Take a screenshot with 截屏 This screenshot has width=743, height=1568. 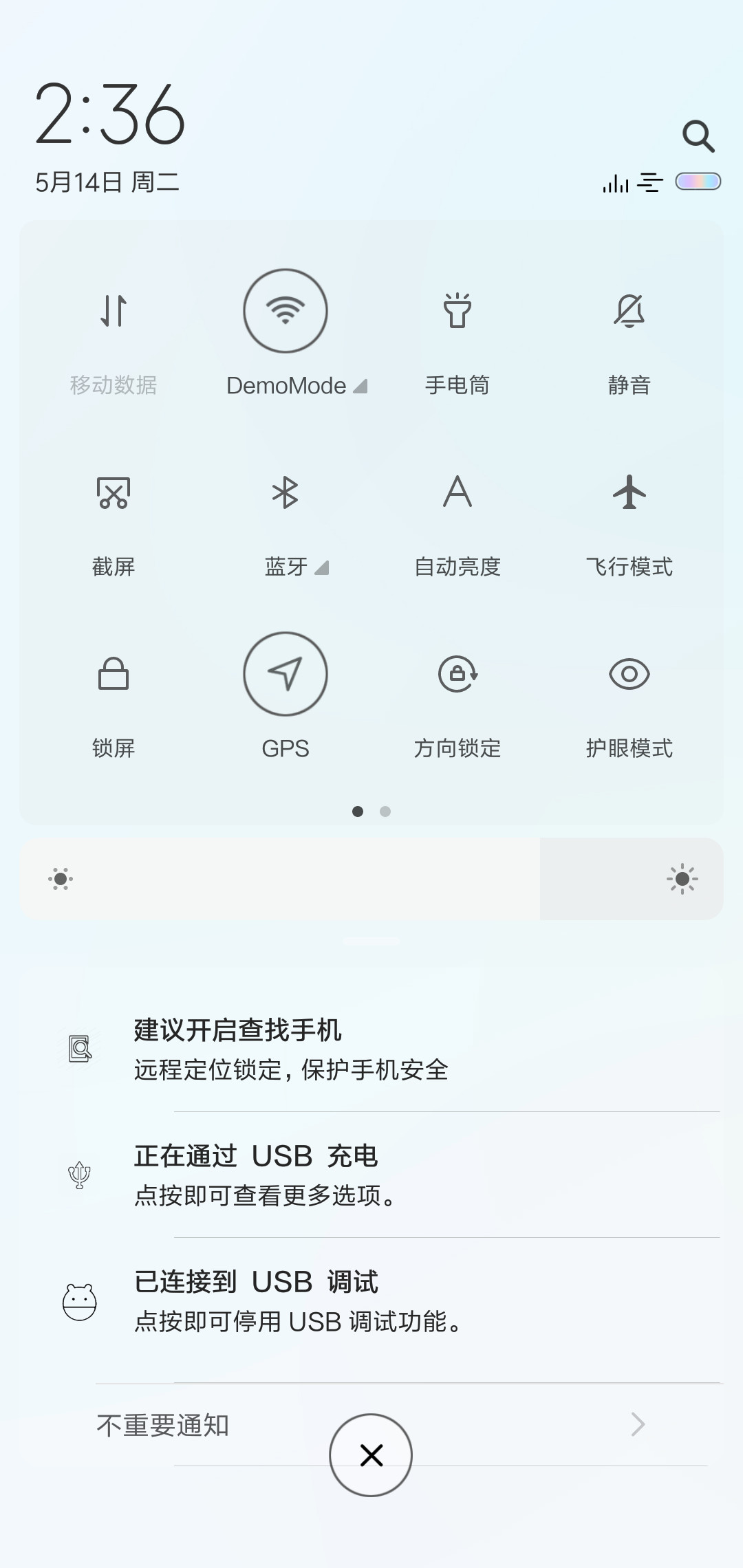114,492
